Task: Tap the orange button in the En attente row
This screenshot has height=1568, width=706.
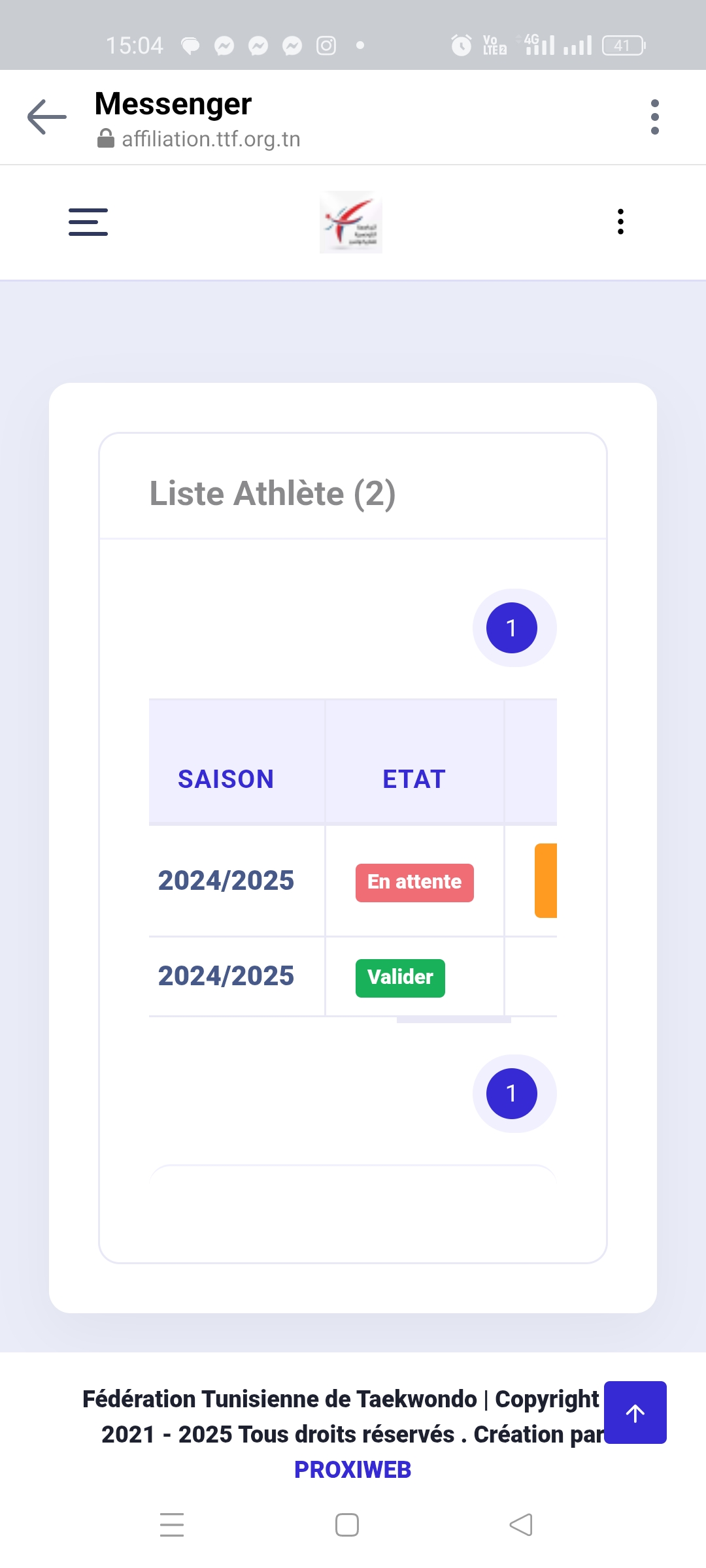Action: 546,881
